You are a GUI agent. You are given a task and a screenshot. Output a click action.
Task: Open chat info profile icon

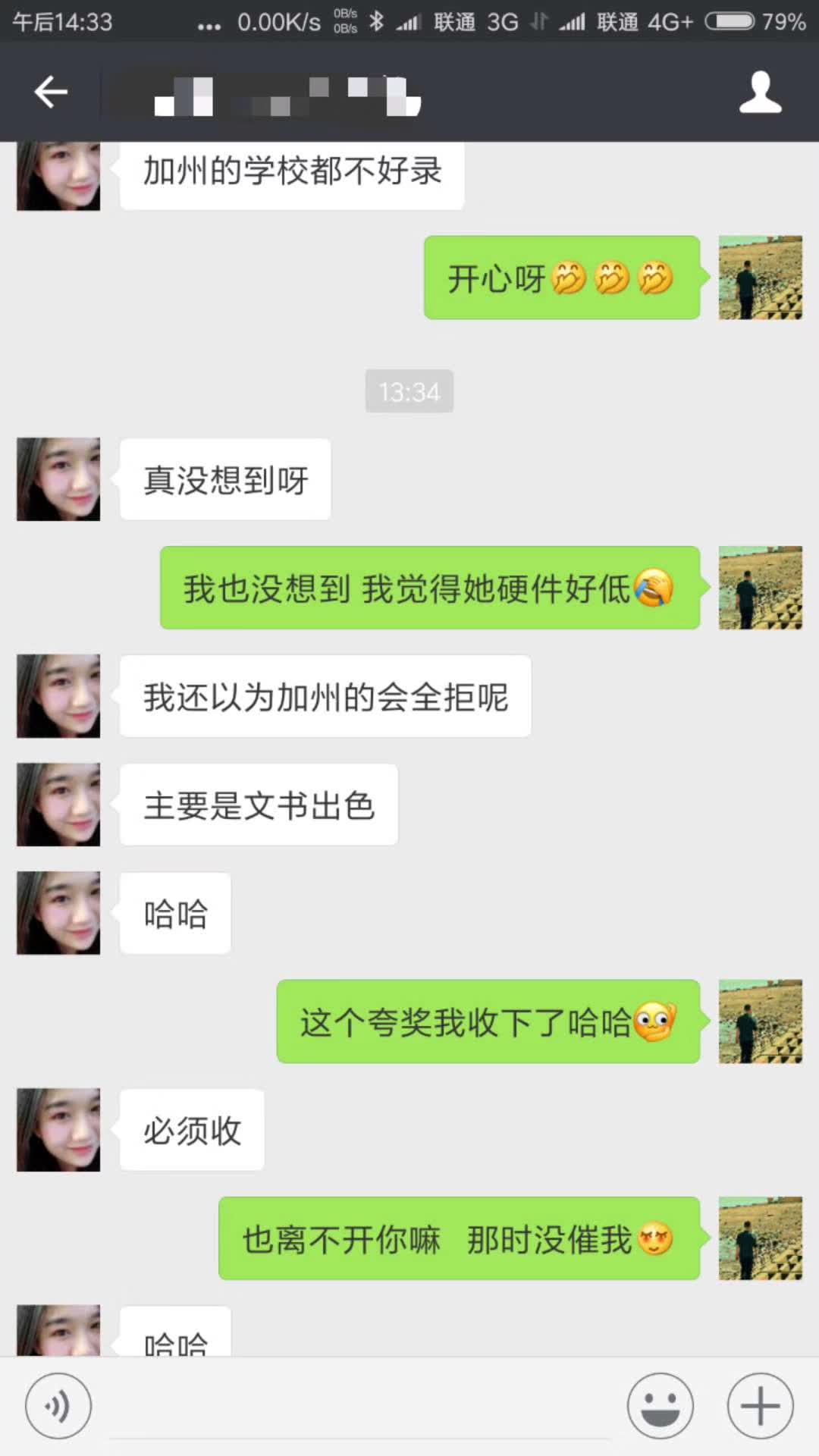coord(760,93)
